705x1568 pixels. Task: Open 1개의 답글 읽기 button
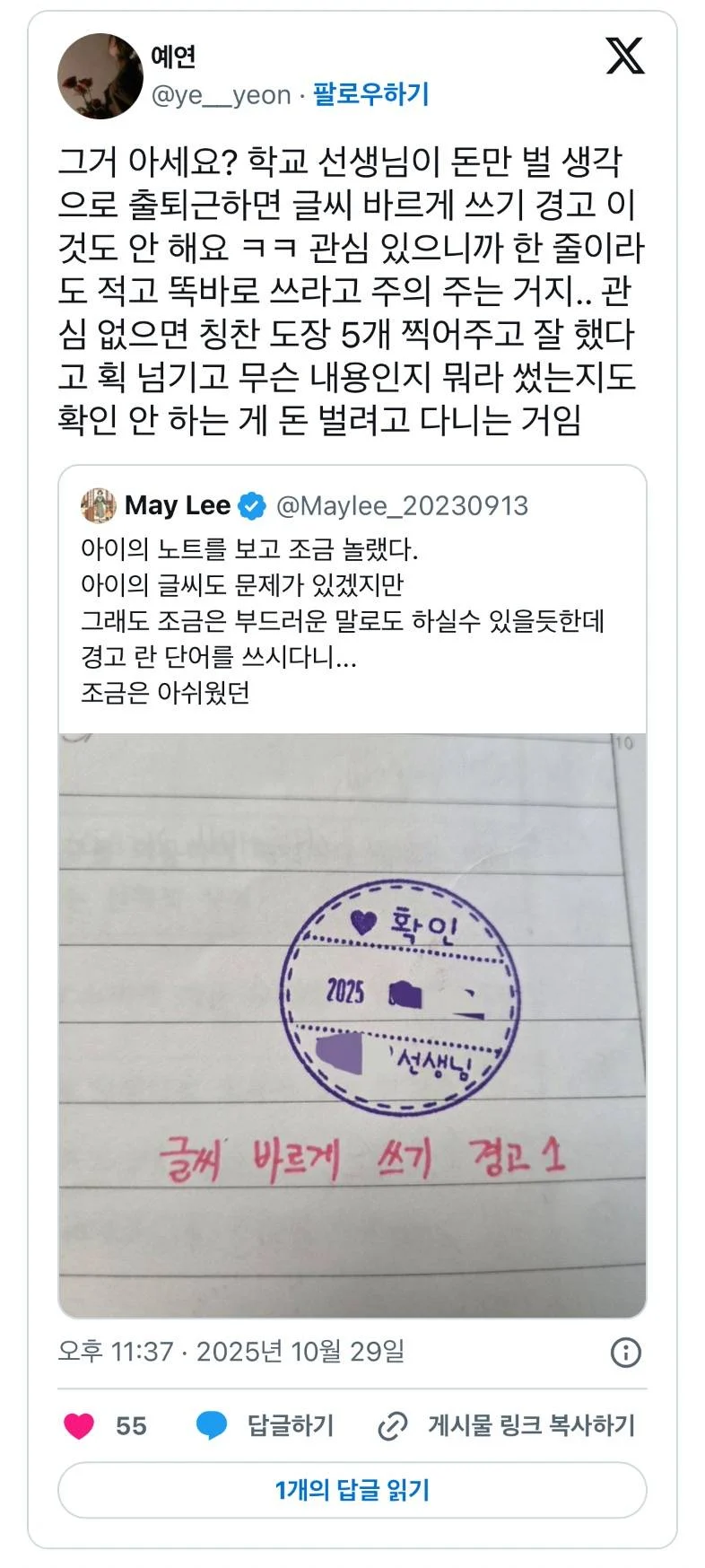point(352,1490)
